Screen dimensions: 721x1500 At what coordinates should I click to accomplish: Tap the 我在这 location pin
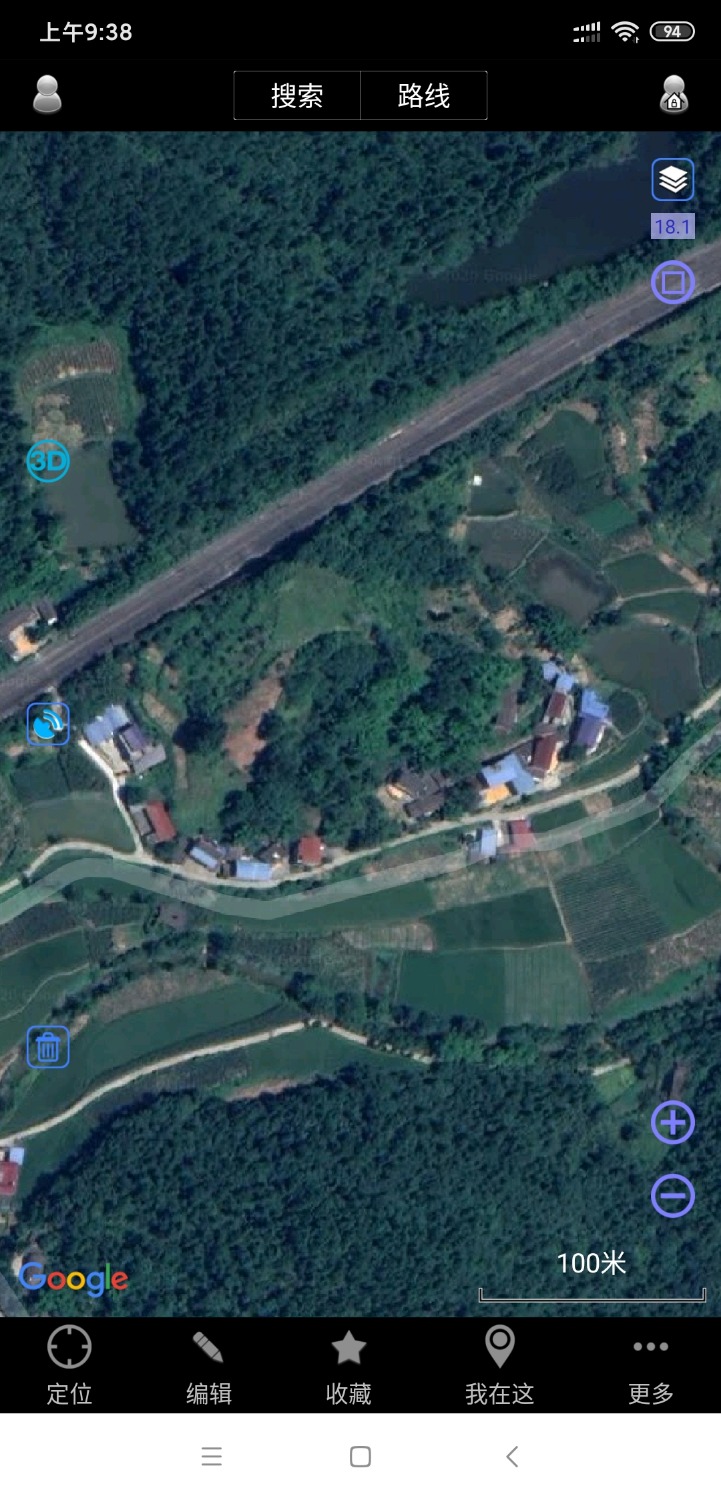[x=499, y=1365]
